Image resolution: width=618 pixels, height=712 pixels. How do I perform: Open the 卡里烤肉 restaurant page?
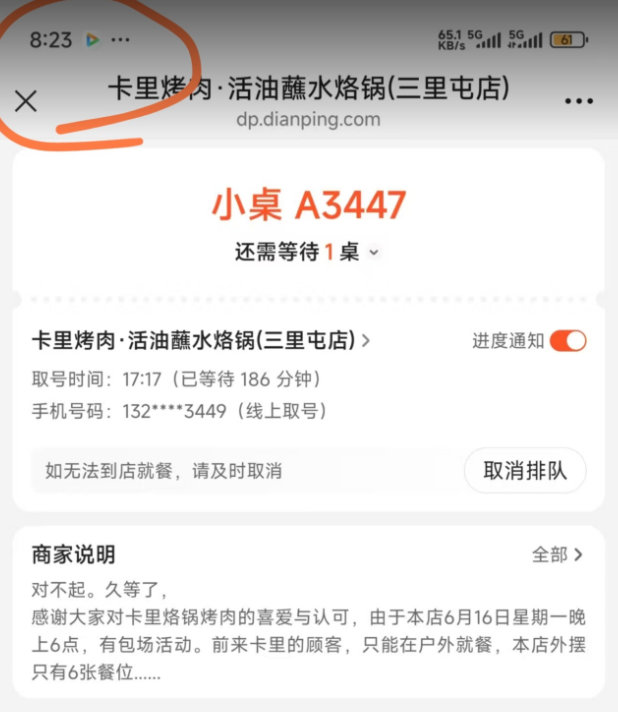(x=201, y=341)
